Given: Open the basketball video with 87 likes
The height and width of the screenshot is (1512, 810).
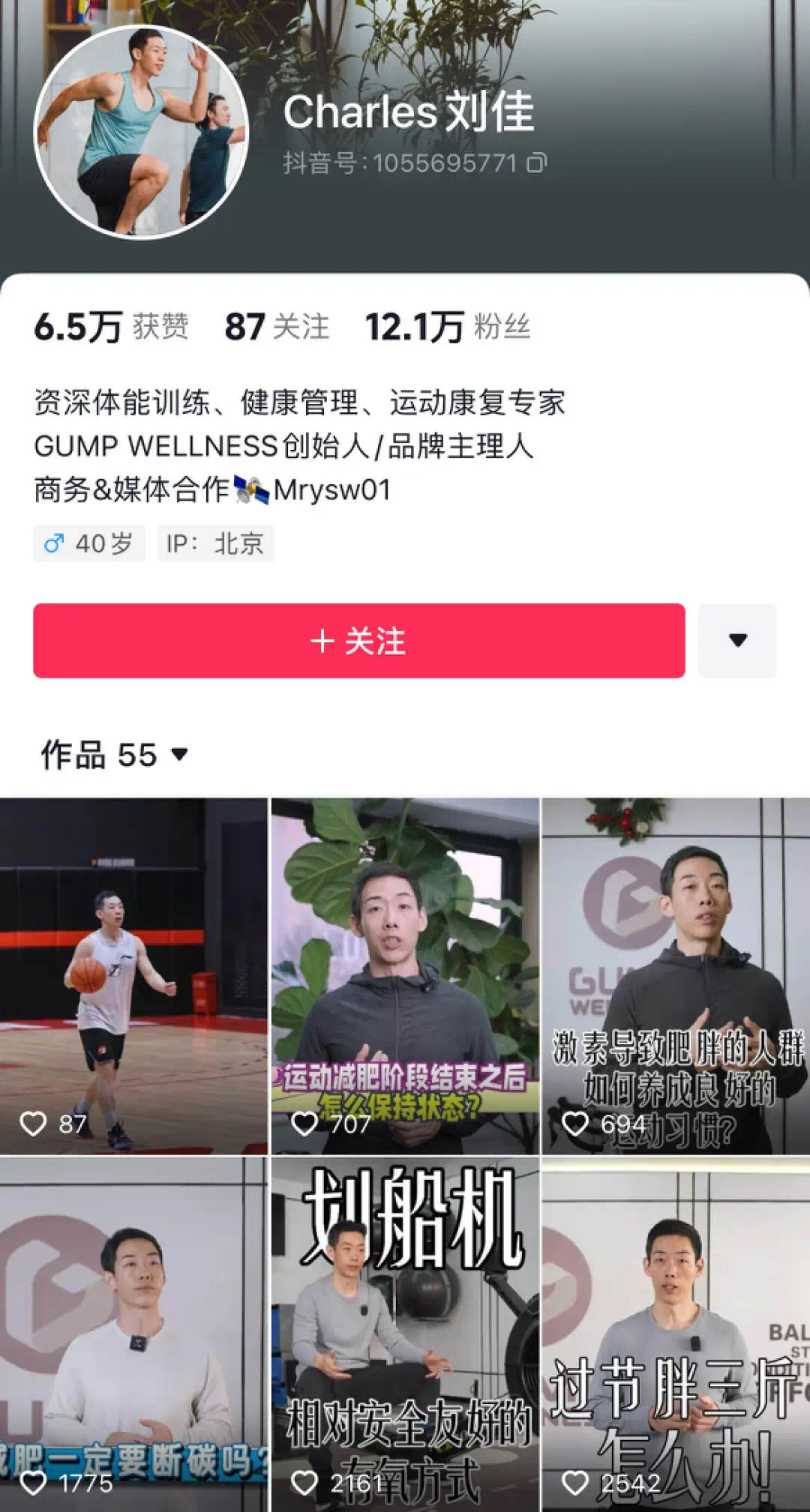Looking at the screenshot, I should click(x=133, y=975).
